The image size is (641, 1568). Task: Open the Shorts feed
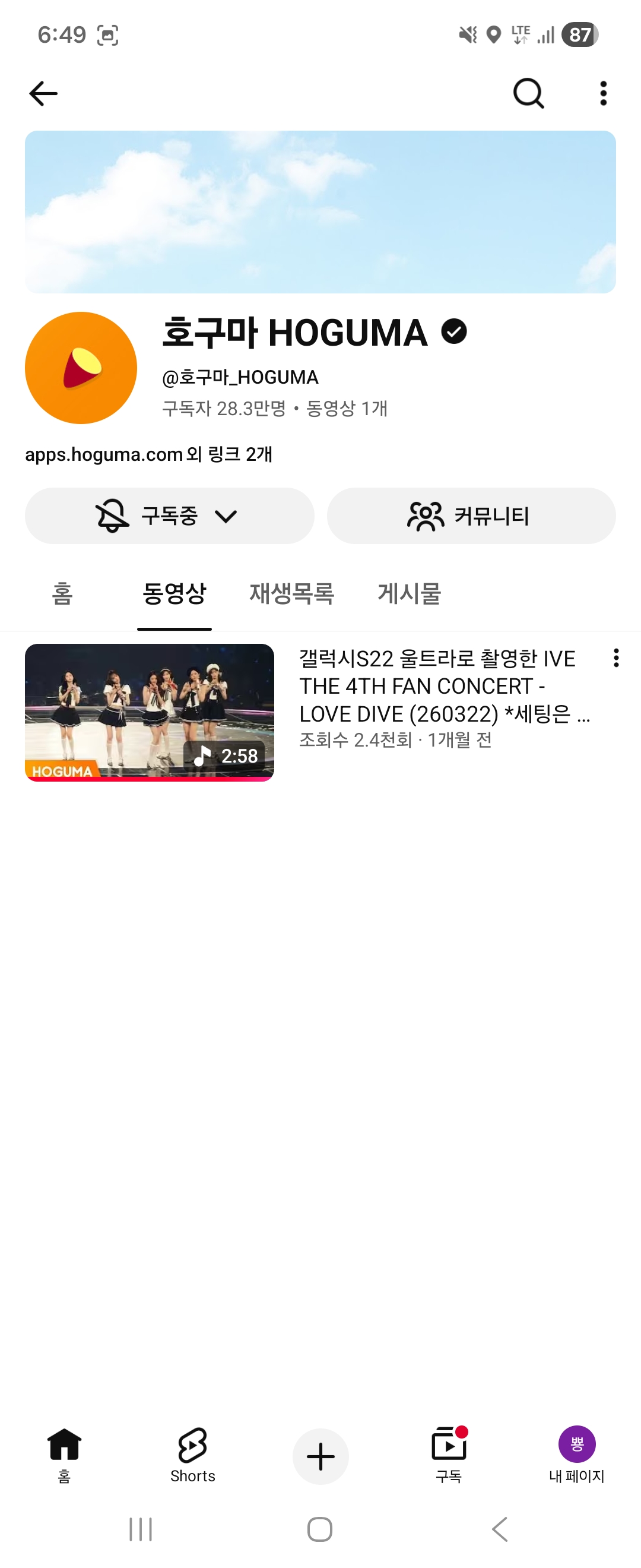[192, 1454]
